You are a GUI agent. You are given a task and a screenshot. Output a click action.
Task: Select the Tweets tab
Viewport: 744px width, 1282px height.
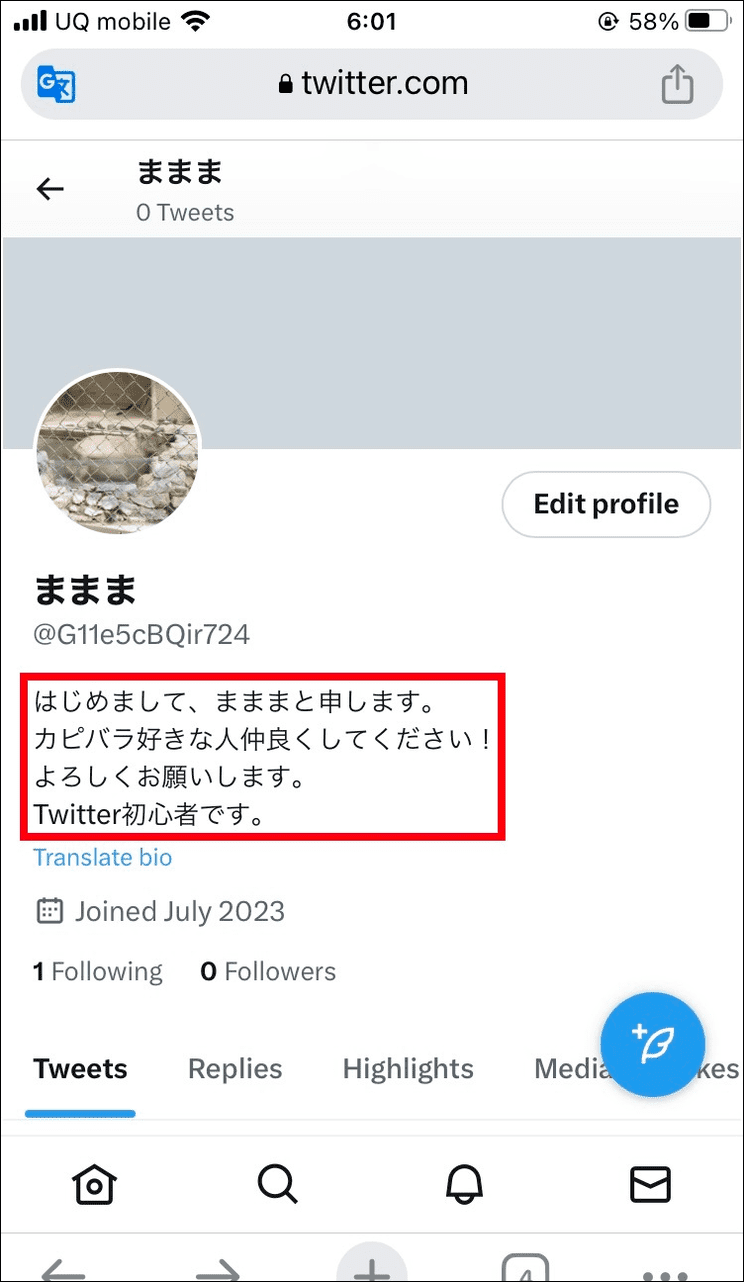click(x=80, y=1069)
